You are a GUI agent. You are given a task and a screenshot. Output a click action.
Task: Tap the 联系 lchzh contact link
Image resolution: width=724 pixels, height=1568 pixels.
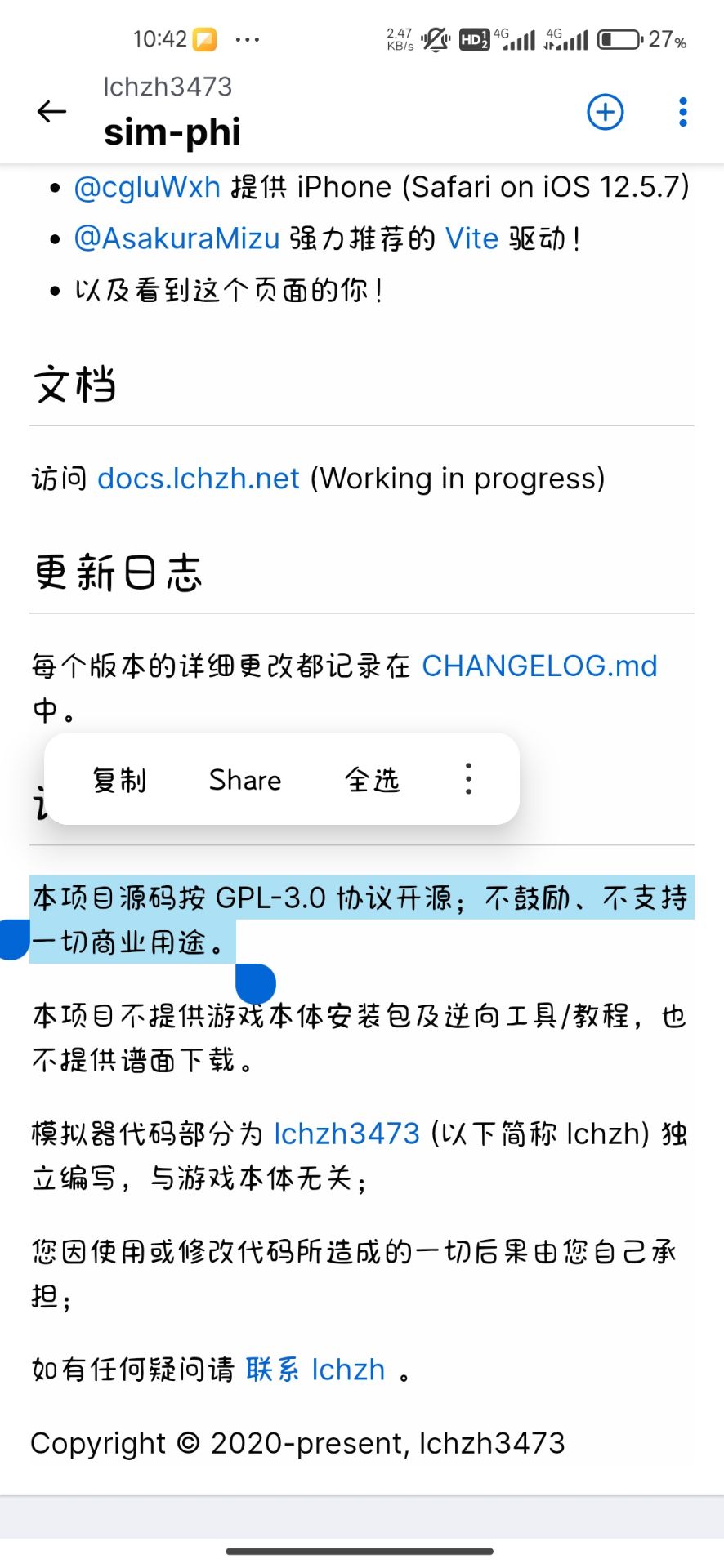click(315, 1370)
